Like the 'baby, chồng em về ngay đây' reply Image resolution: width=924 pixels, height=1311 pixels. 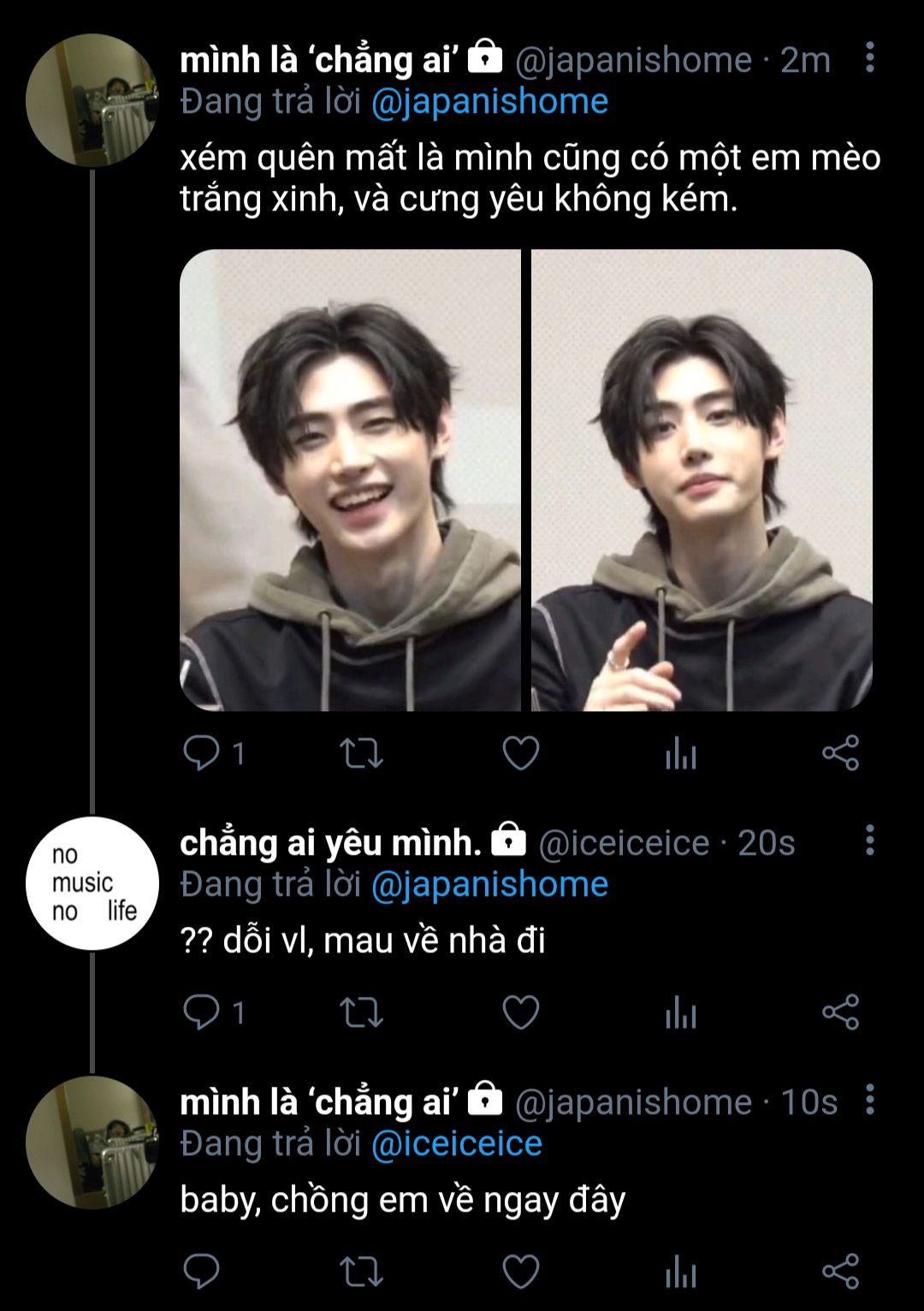tap(520, 1271)
